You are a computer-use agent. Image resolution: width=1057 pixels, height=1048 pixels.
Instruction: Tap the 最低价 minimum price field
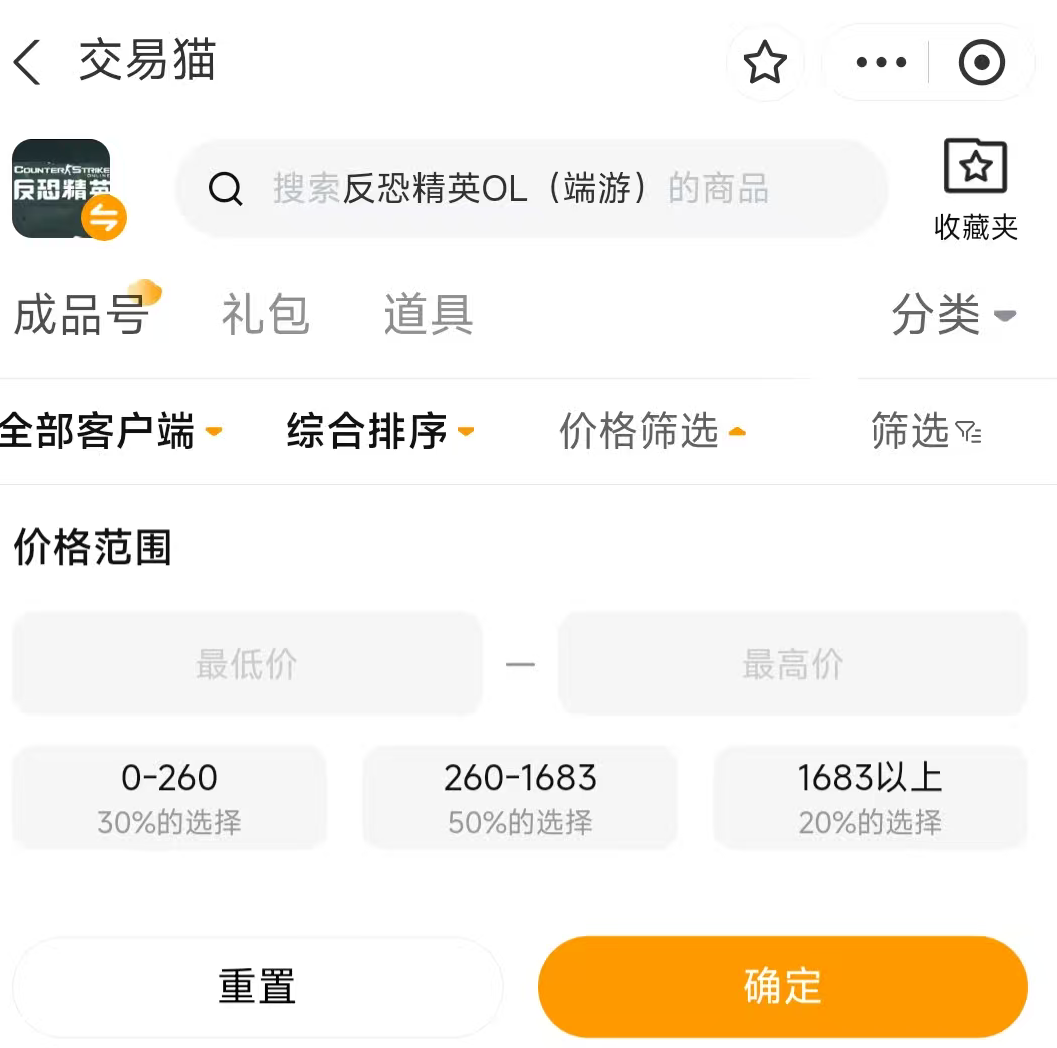(247, 664)
